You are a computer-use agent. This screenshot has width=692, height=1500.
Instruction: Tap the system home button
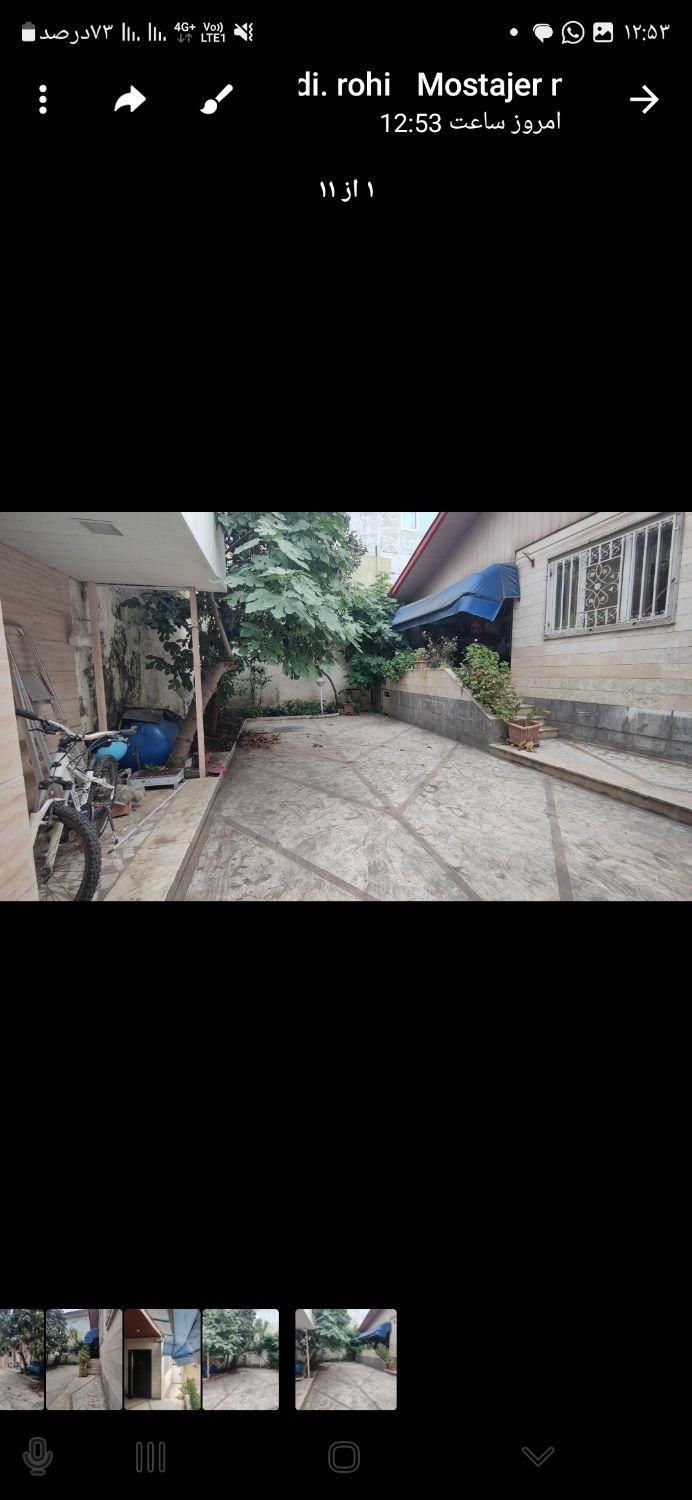pos(344,1457)
